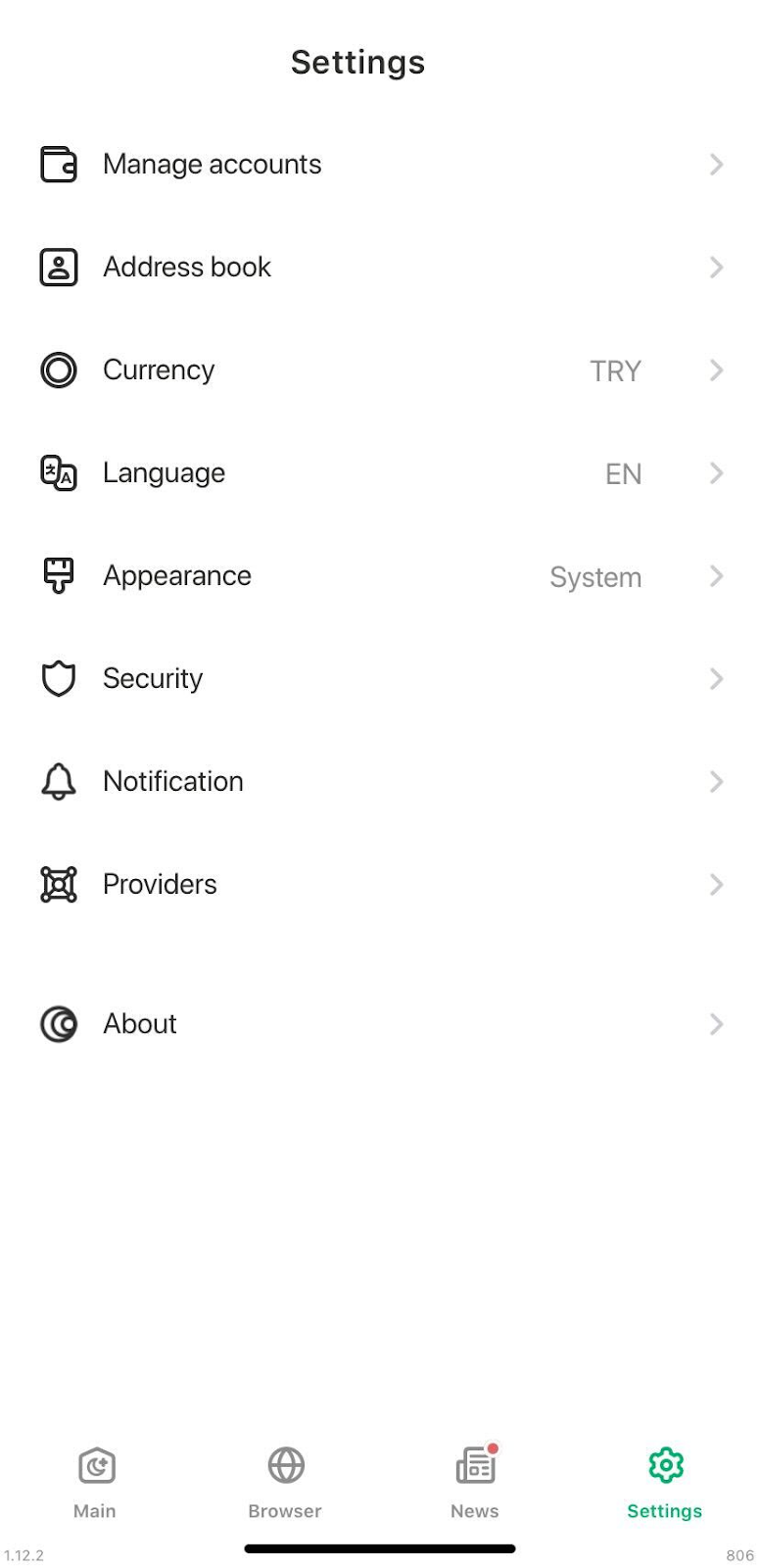
Task: Switch to the Browser tab
Action: (x=285, y=1484)
